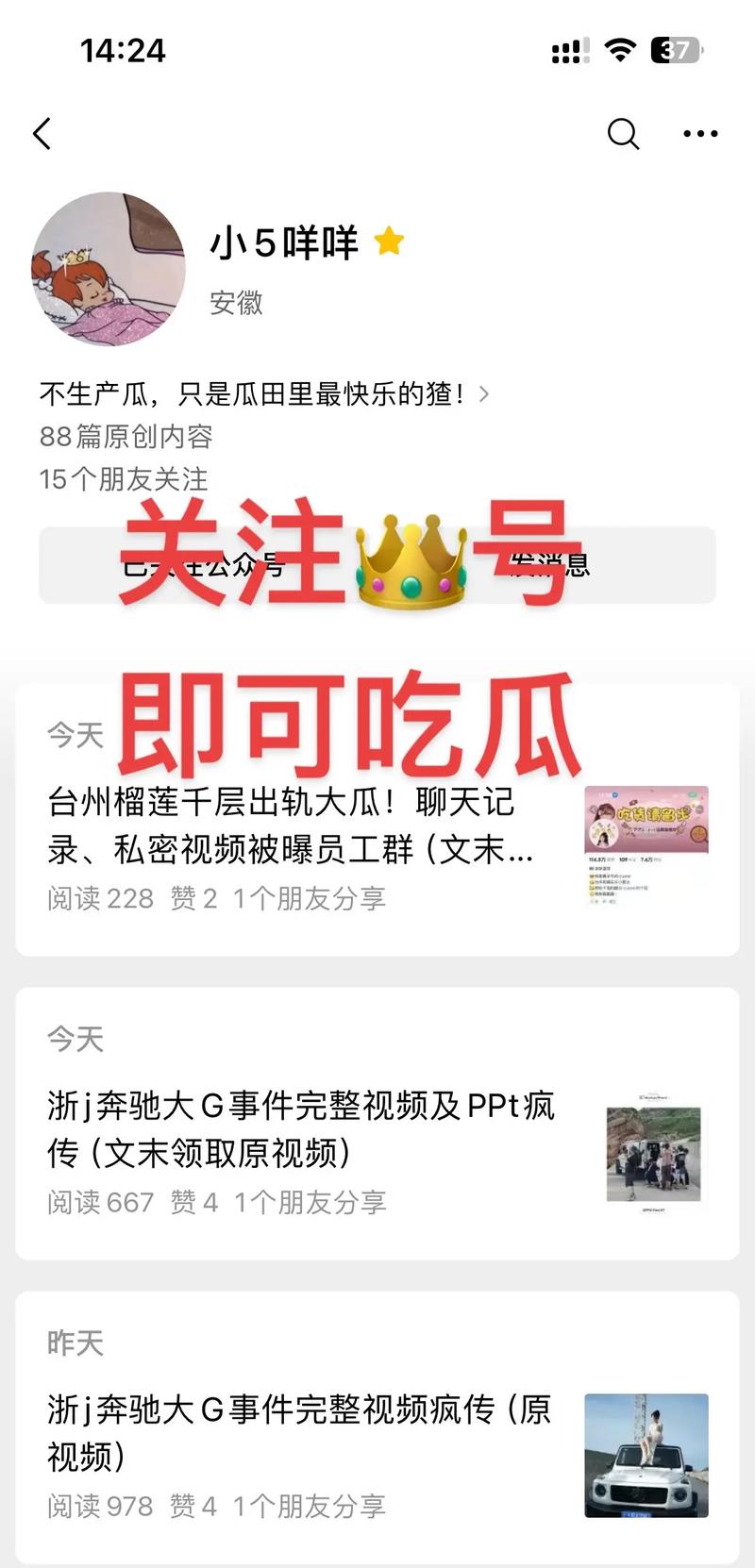The width and height of the screenshot is (755, 1568).
Task: Open the three-dot overflow menu
Action: click(x=700, y=134)
